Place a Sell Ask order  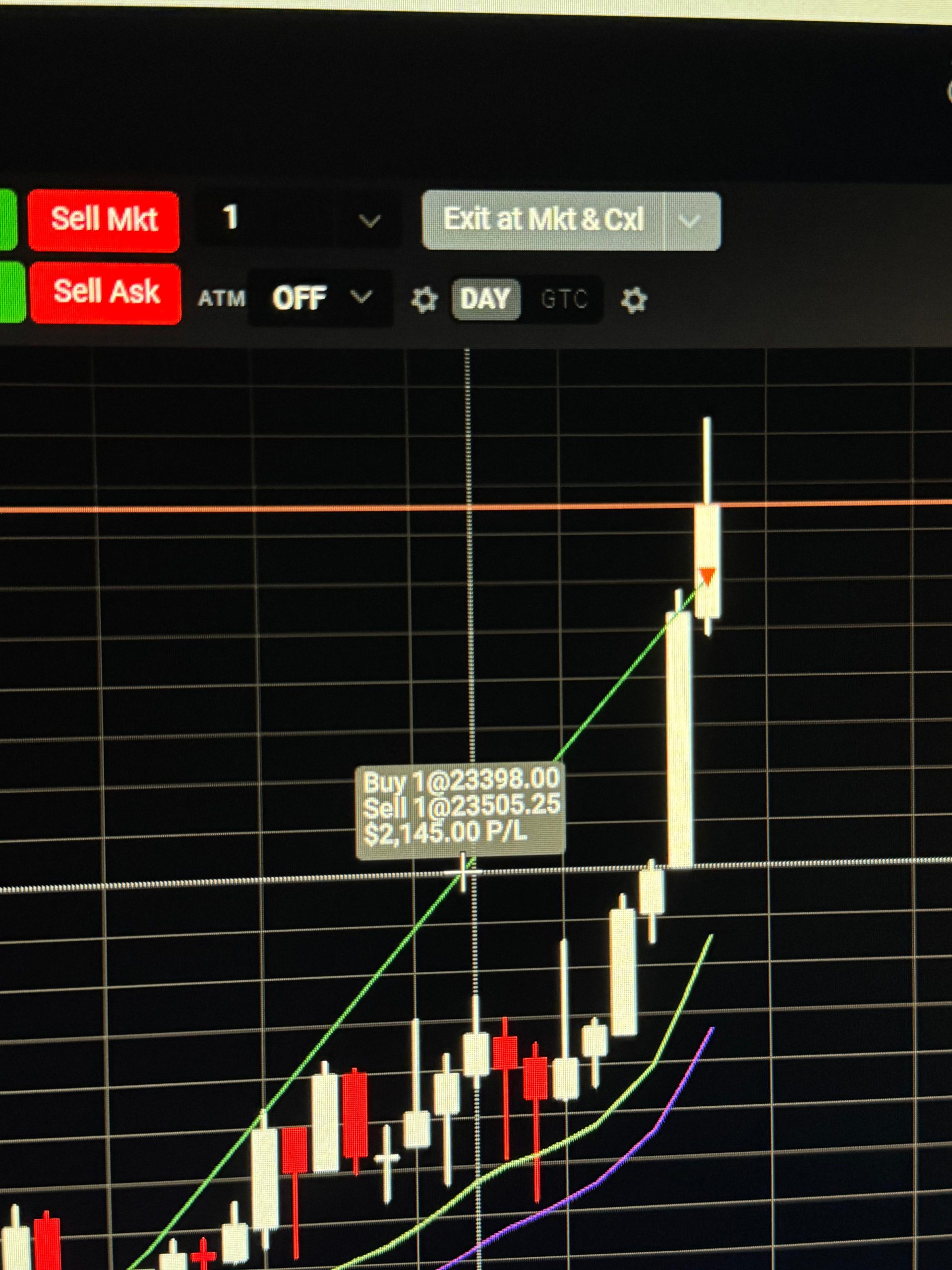click(x=106, y=293)
